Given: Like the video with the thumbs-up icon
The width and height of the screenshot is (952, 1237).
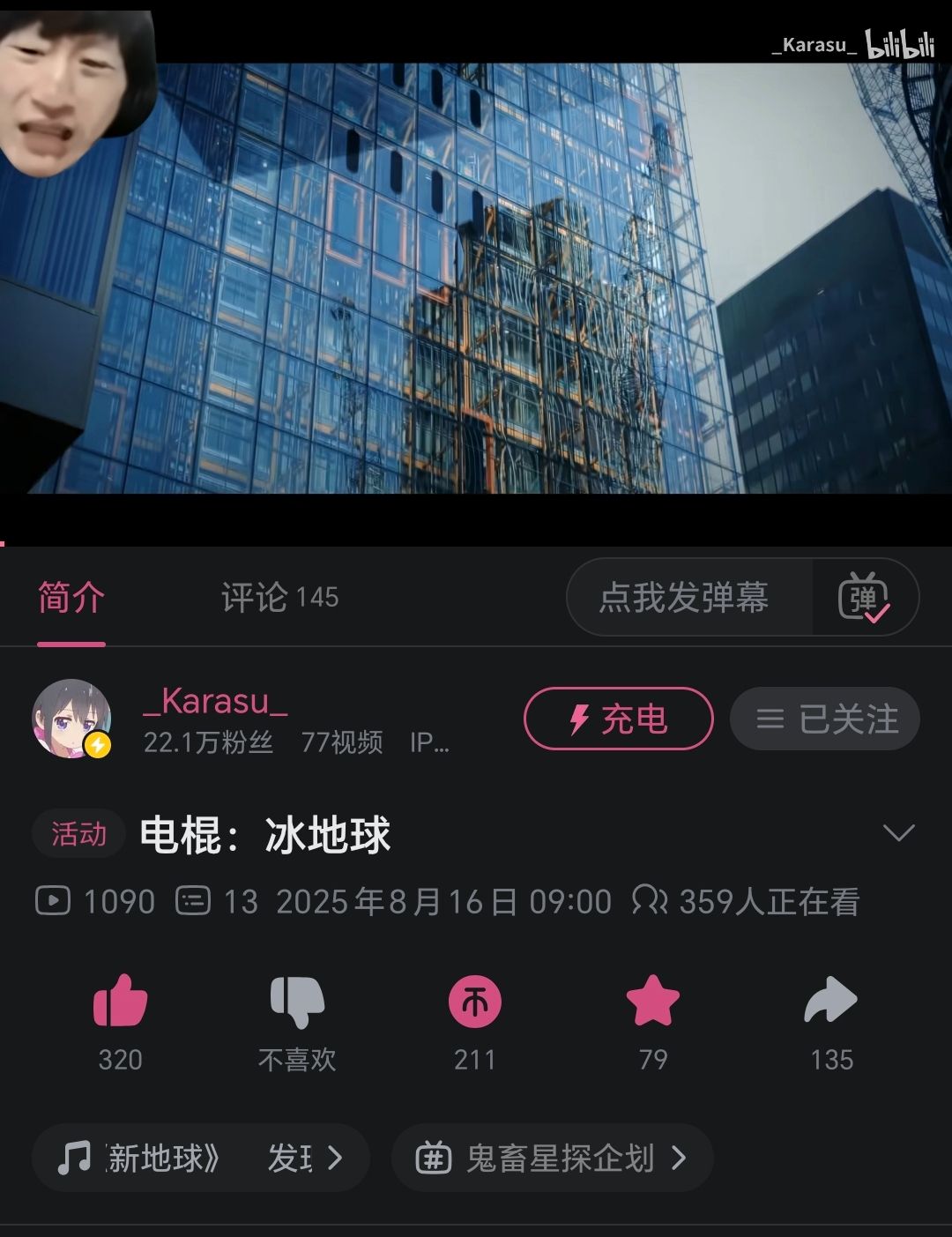Looking at the screenshot, I should coord(120,1002).
